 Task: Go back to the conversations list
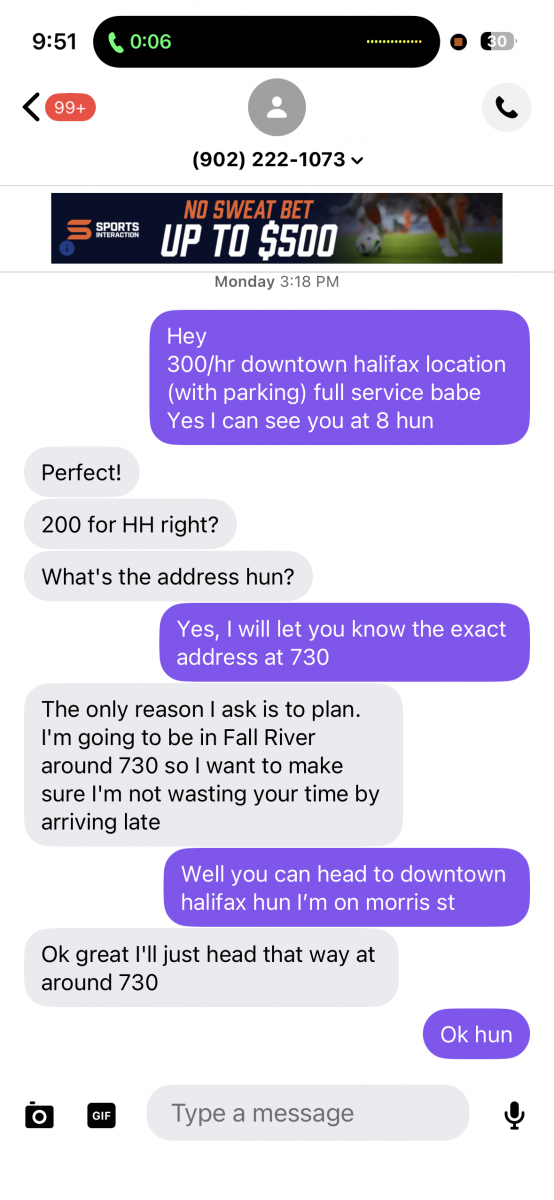pyautogui.click(x=32, y=107)
